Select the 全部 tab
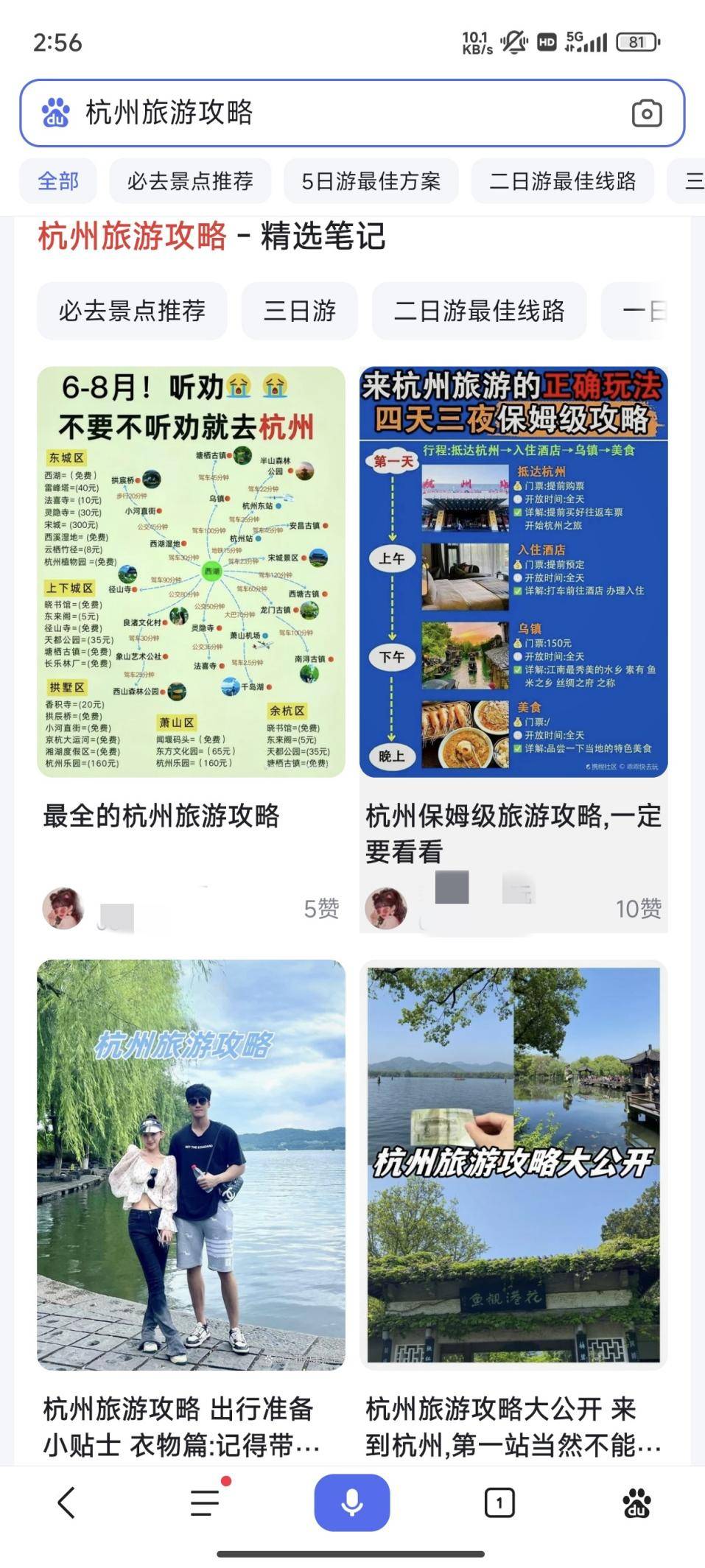The image size is (705, 1568). click(x=58, y=181)
